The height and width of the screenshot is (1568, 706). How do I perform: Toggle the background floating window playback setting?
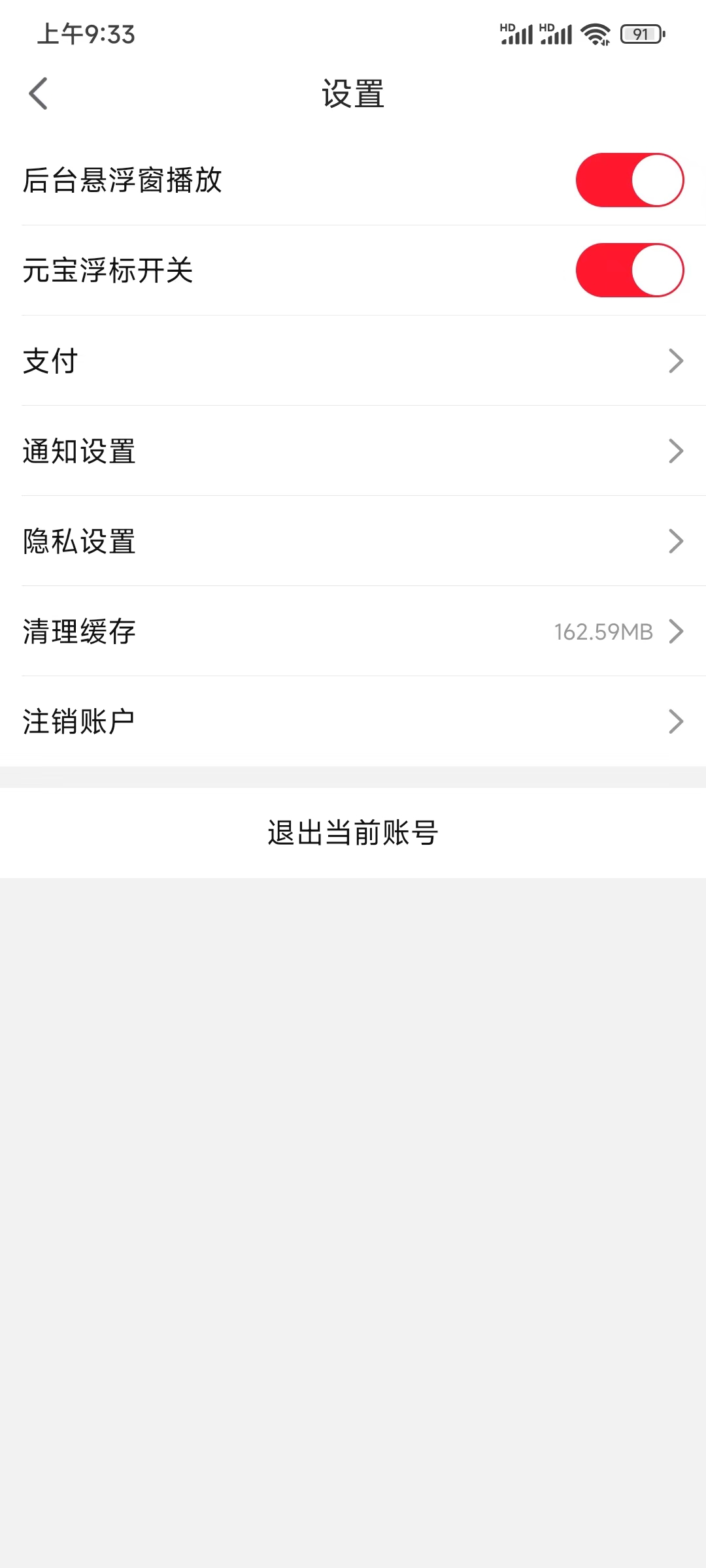[x=630, y=181]
